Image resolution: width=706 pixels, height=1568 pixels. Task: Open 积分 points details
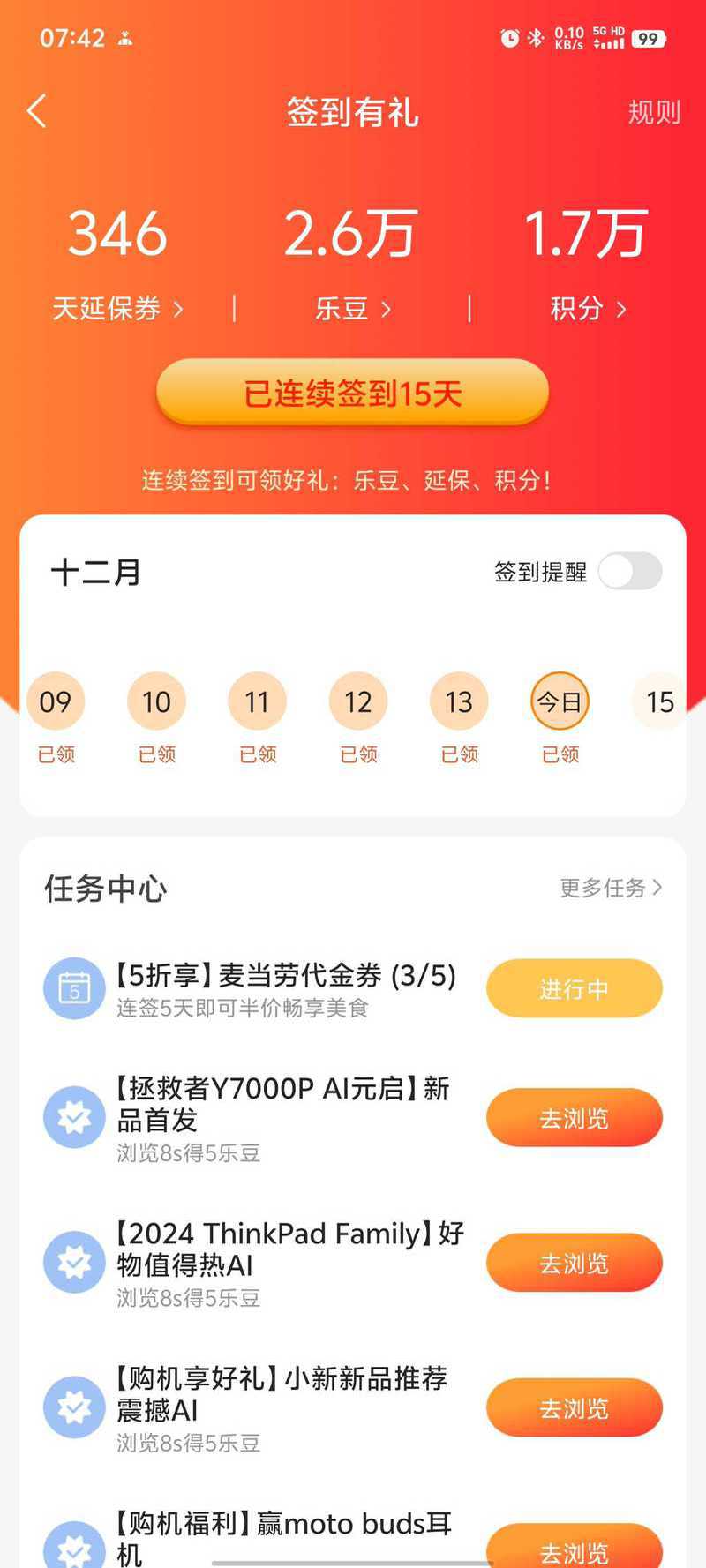[588, 309]
